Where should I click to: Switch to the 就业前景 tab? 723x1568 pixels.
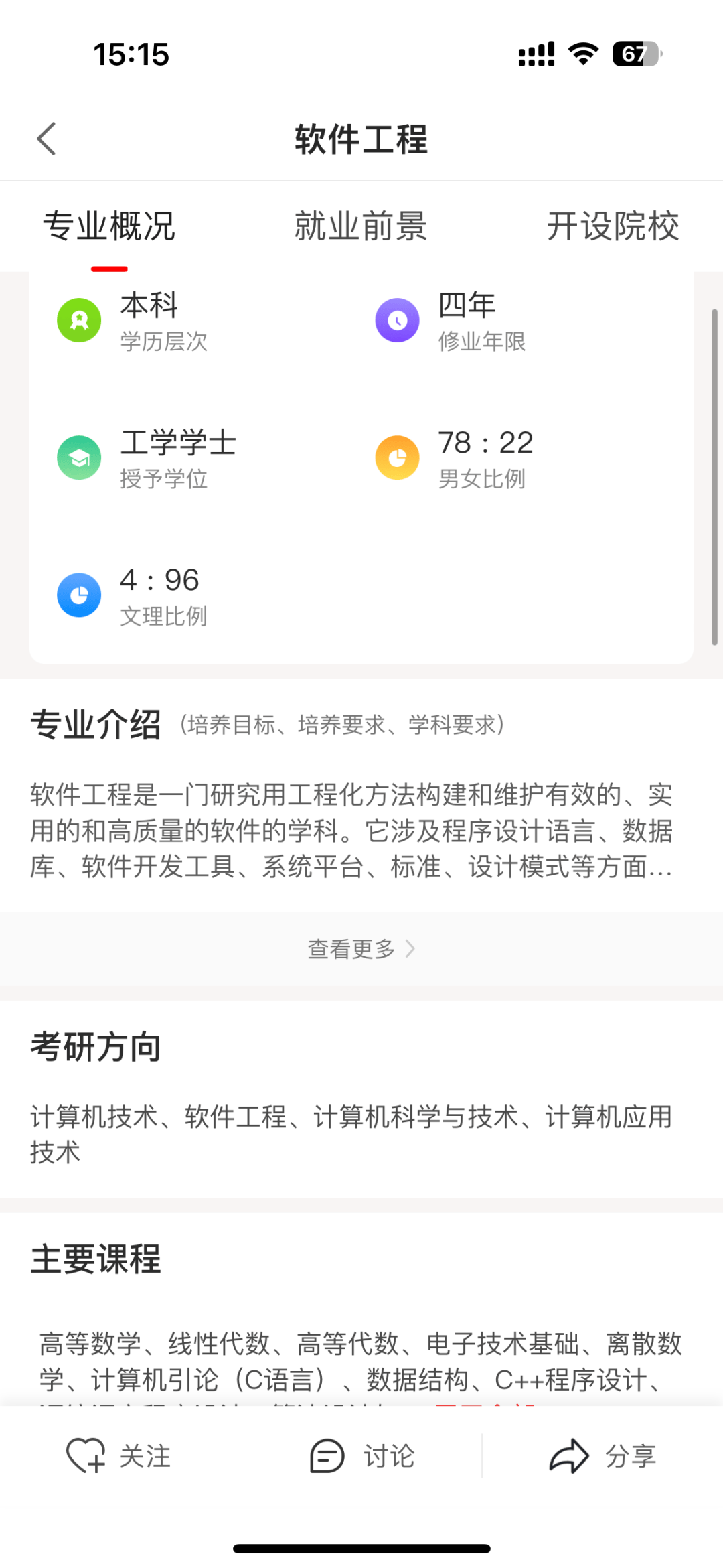(x=361, y=226)
